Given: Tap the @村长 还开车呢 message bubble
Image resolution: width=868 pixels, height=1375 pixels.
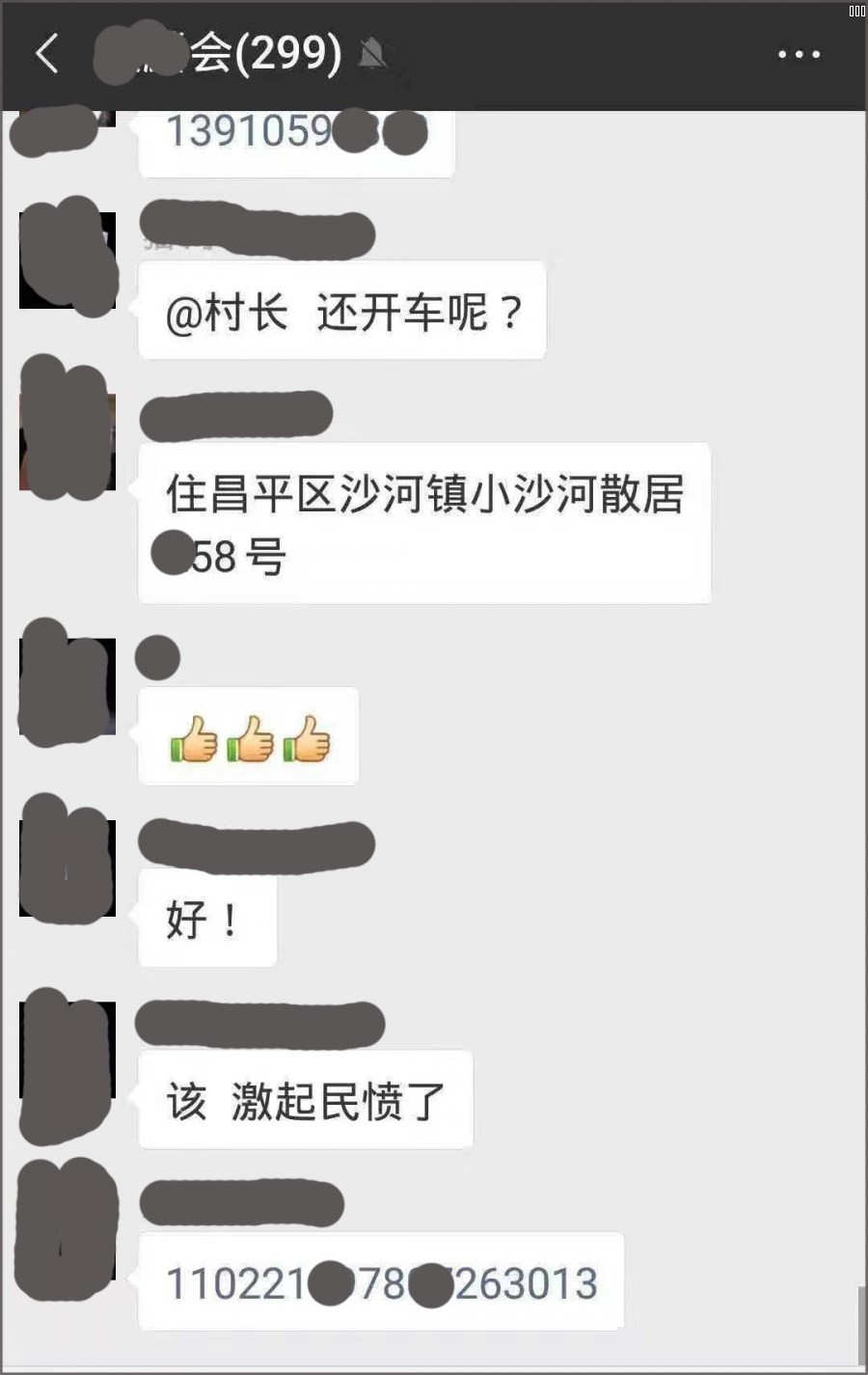Looking at the screenshot, I should tap(342, 309).
